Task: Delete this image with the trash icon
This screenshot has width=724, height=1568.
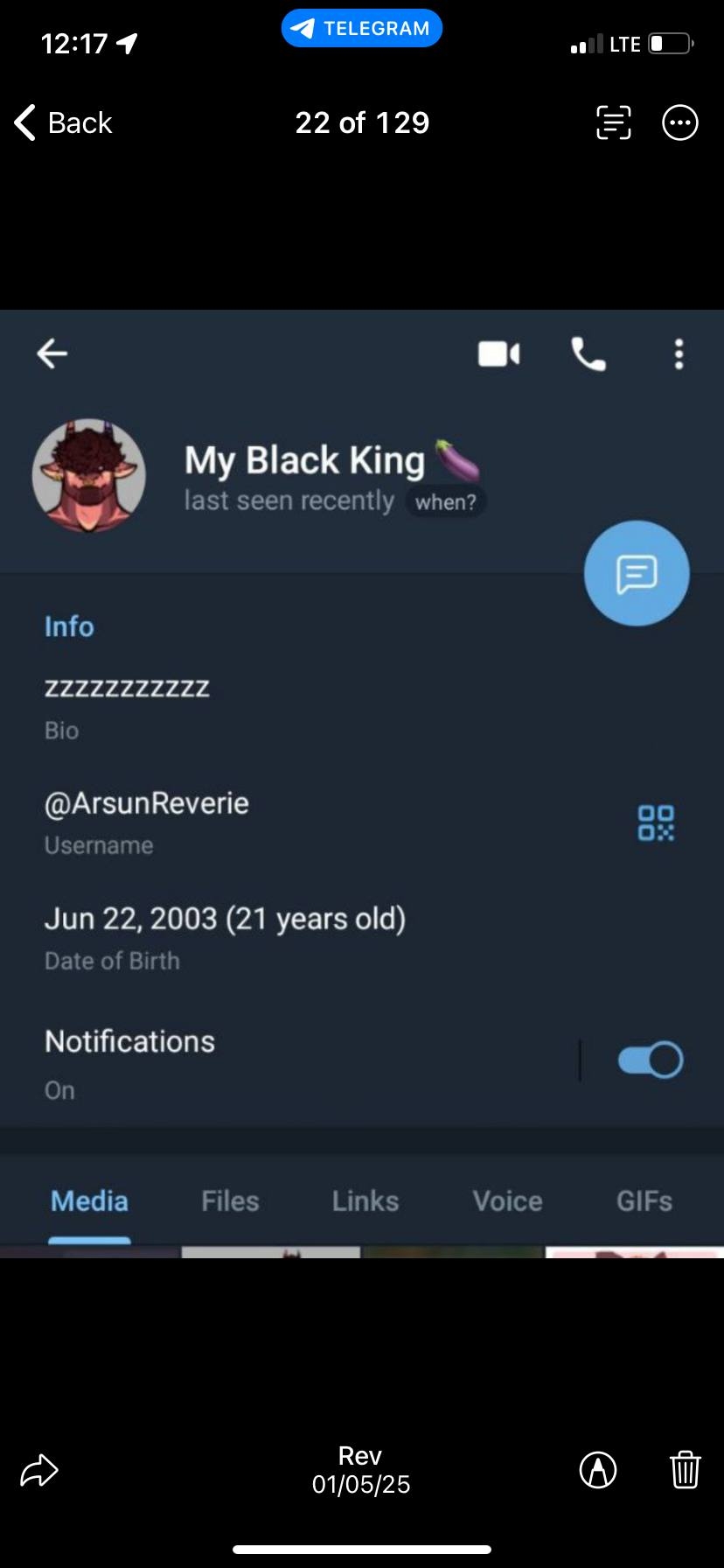Action: (685, 1470)
